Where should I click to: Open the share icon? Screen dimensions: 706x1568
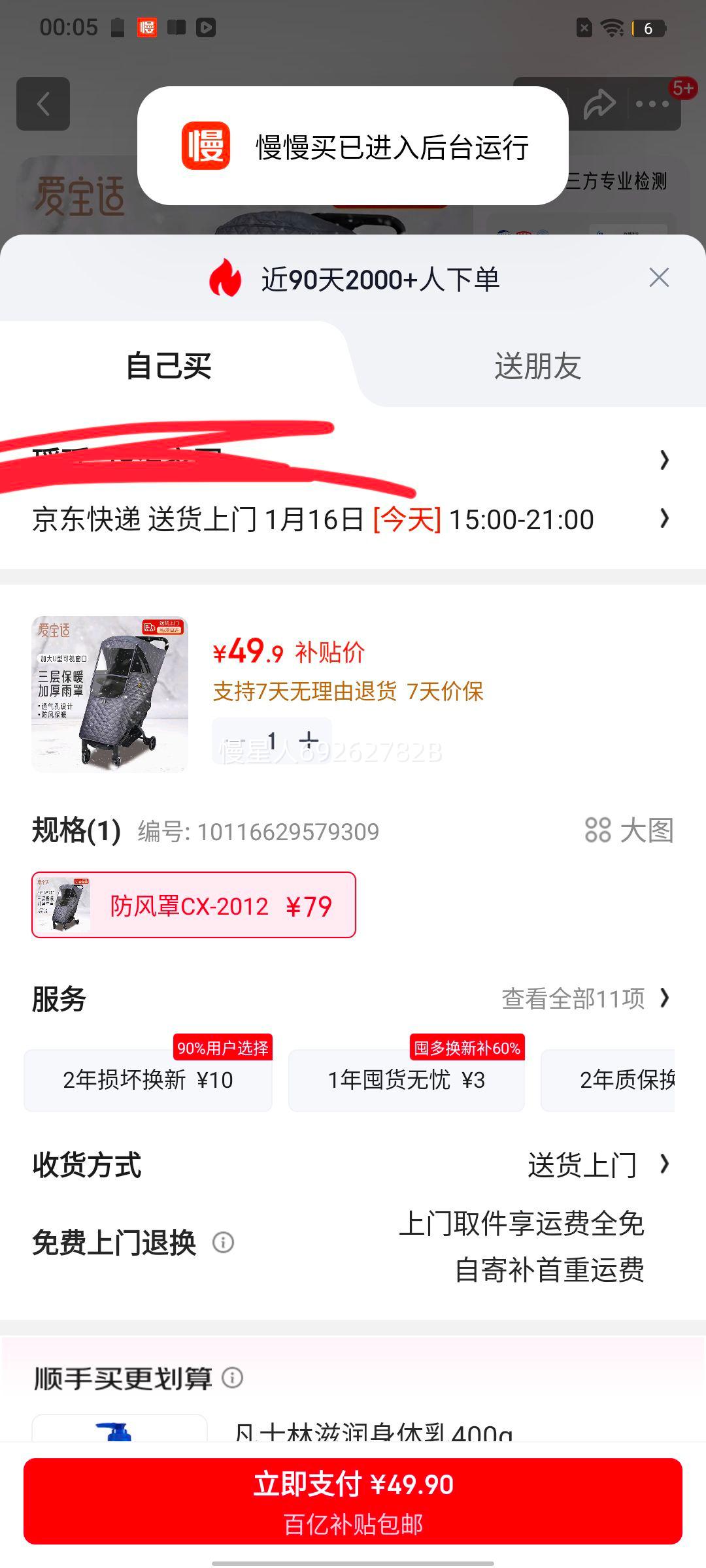[600, 105]
